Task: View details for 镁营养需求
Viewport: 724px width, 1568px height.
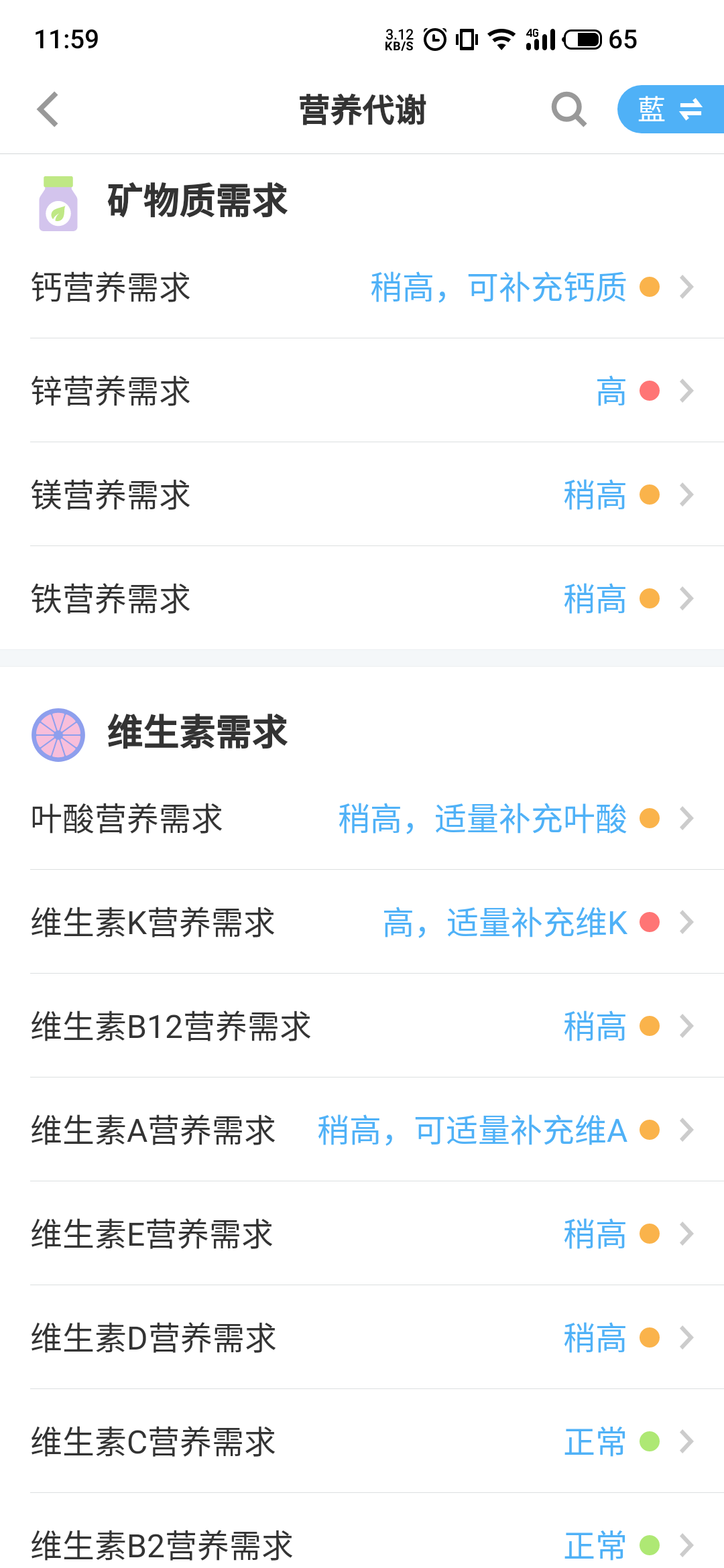Action: pos(362,495)
